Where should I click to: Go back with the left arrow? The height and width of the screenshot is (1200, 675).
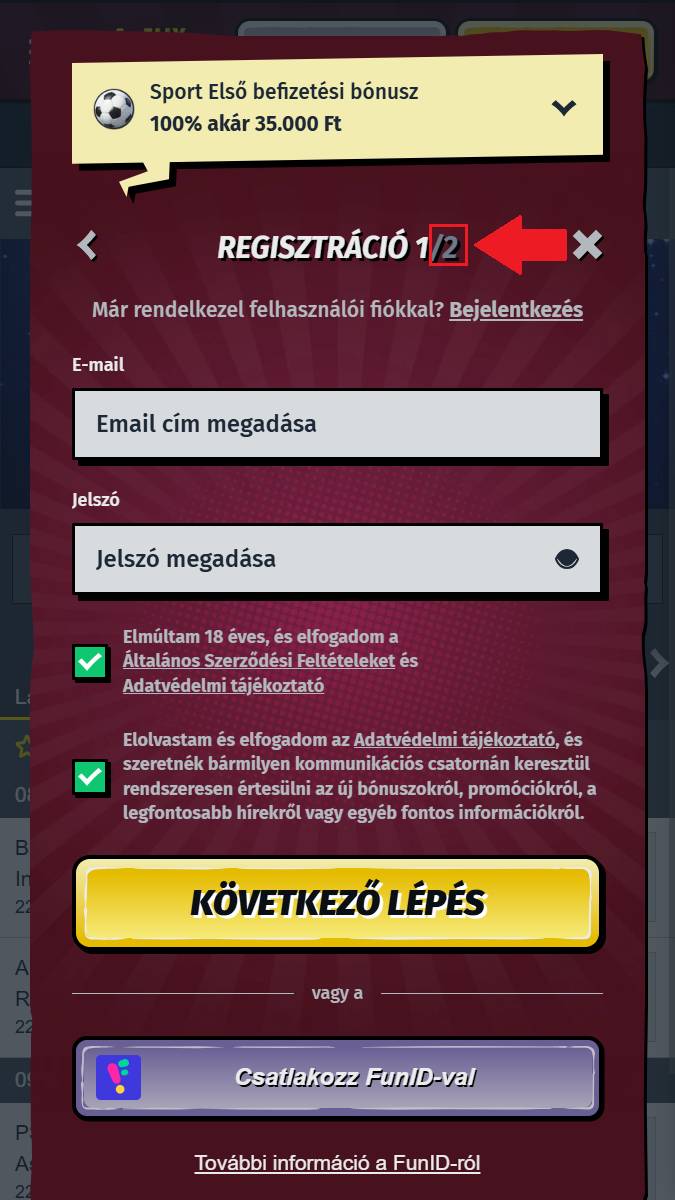tap(88, 245)
